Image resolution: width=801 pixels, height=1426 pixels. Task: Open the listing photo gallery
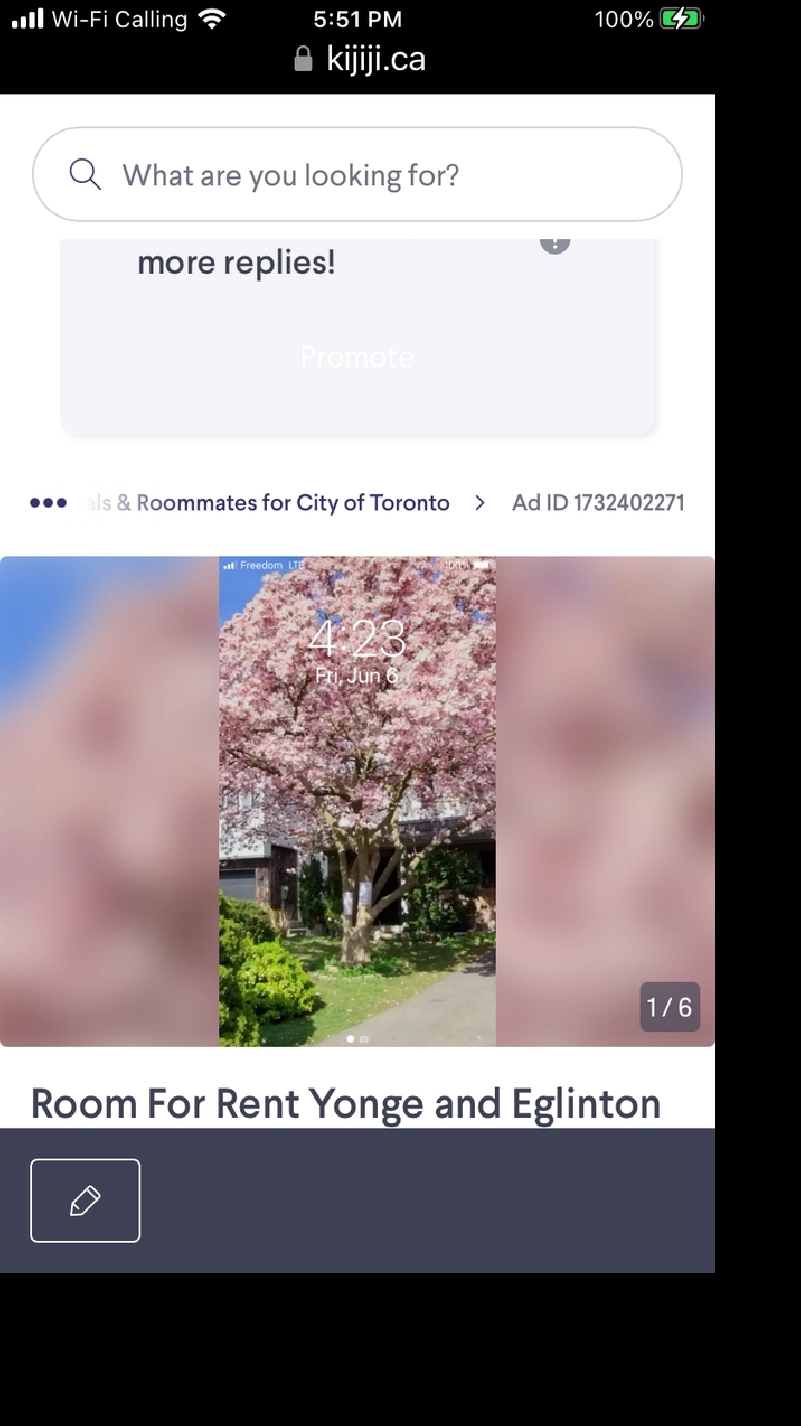pos(357,800)
